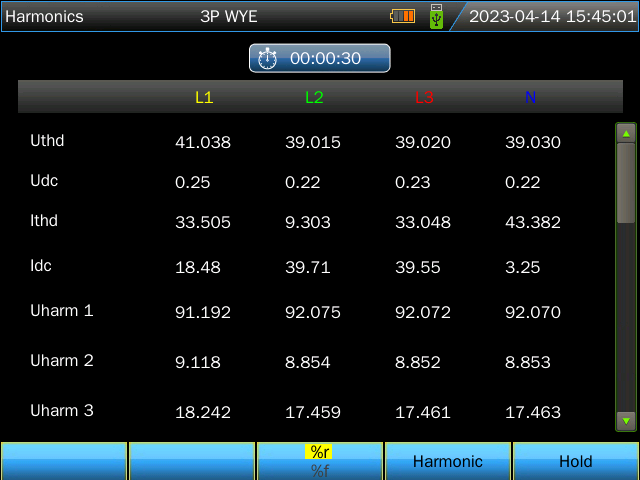
Task: Toggle the %r / %f display mode
Action: point(320,461)
